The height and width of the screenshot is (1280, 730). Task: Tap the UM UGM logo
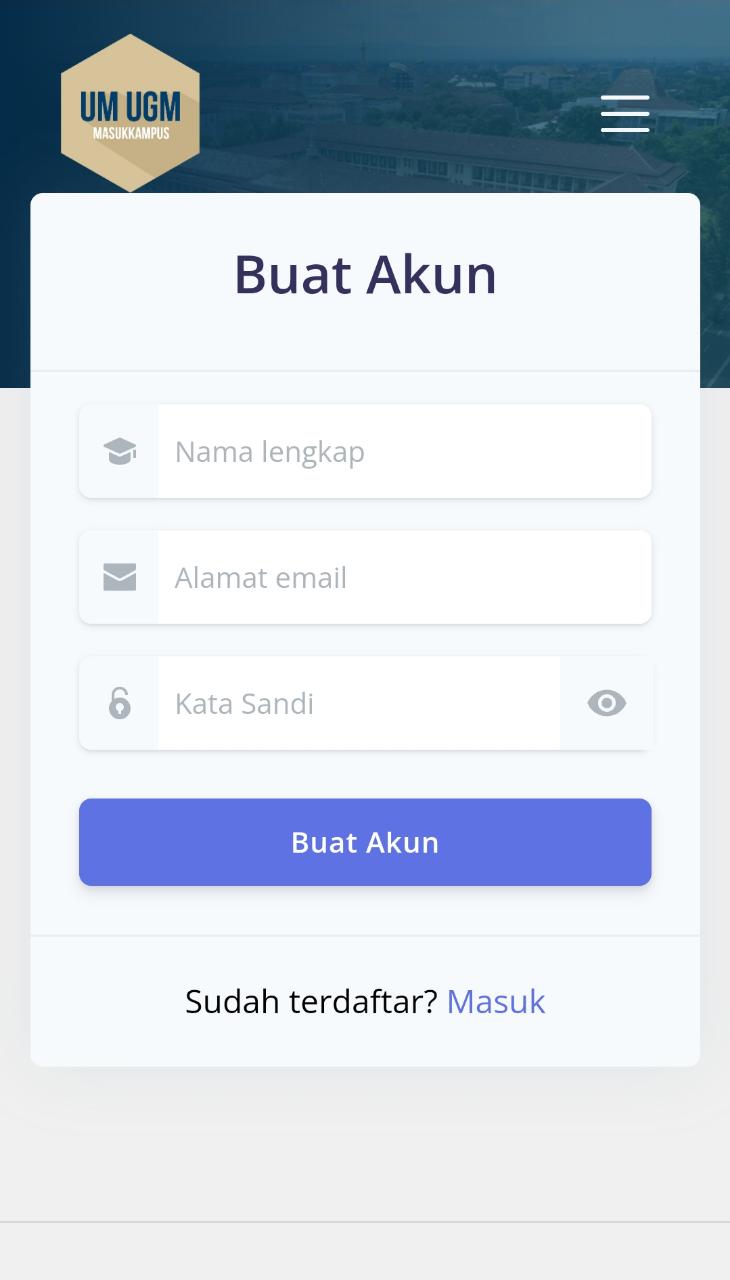(x=130, y=113)
